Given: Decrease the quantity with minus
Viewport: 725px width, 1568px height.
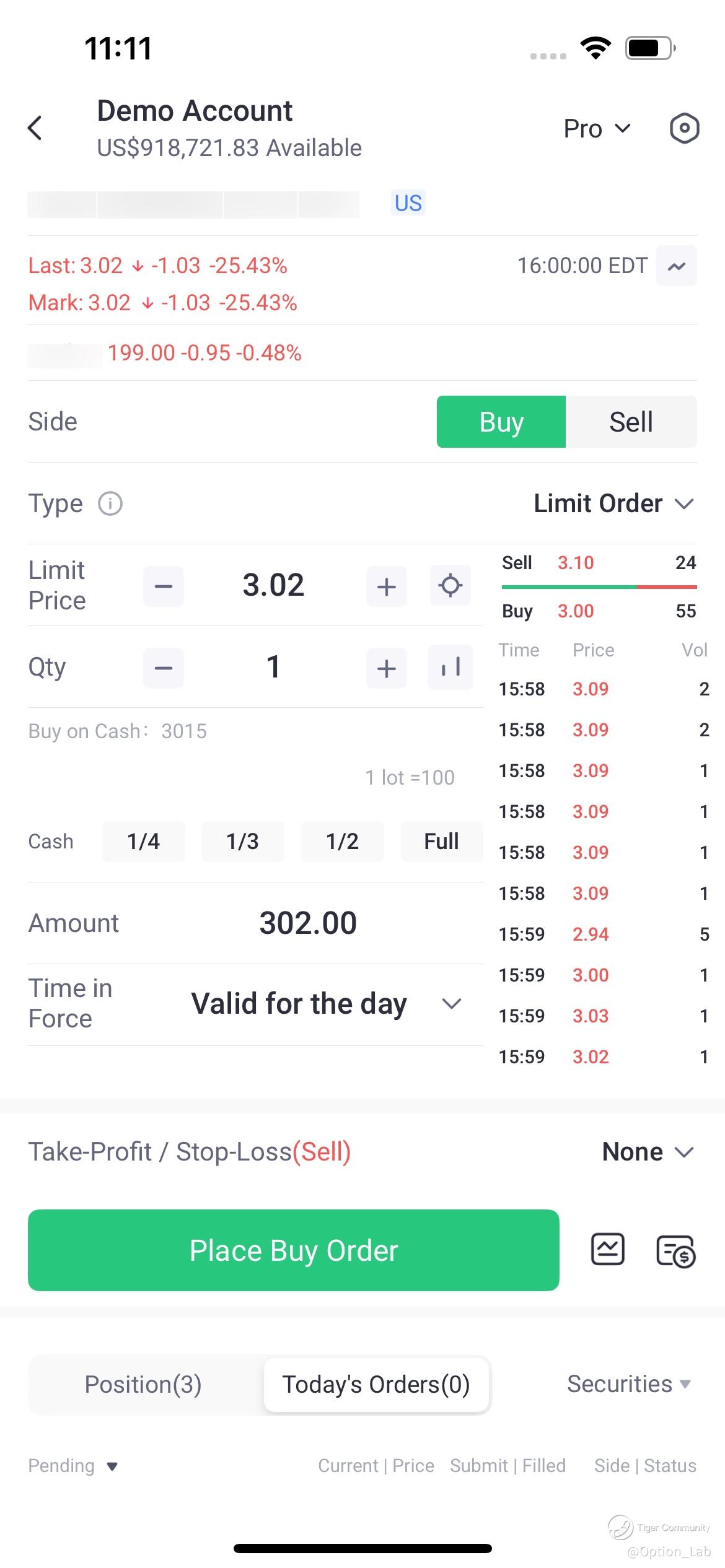Looking at the screenshot, I should [164, 668].
